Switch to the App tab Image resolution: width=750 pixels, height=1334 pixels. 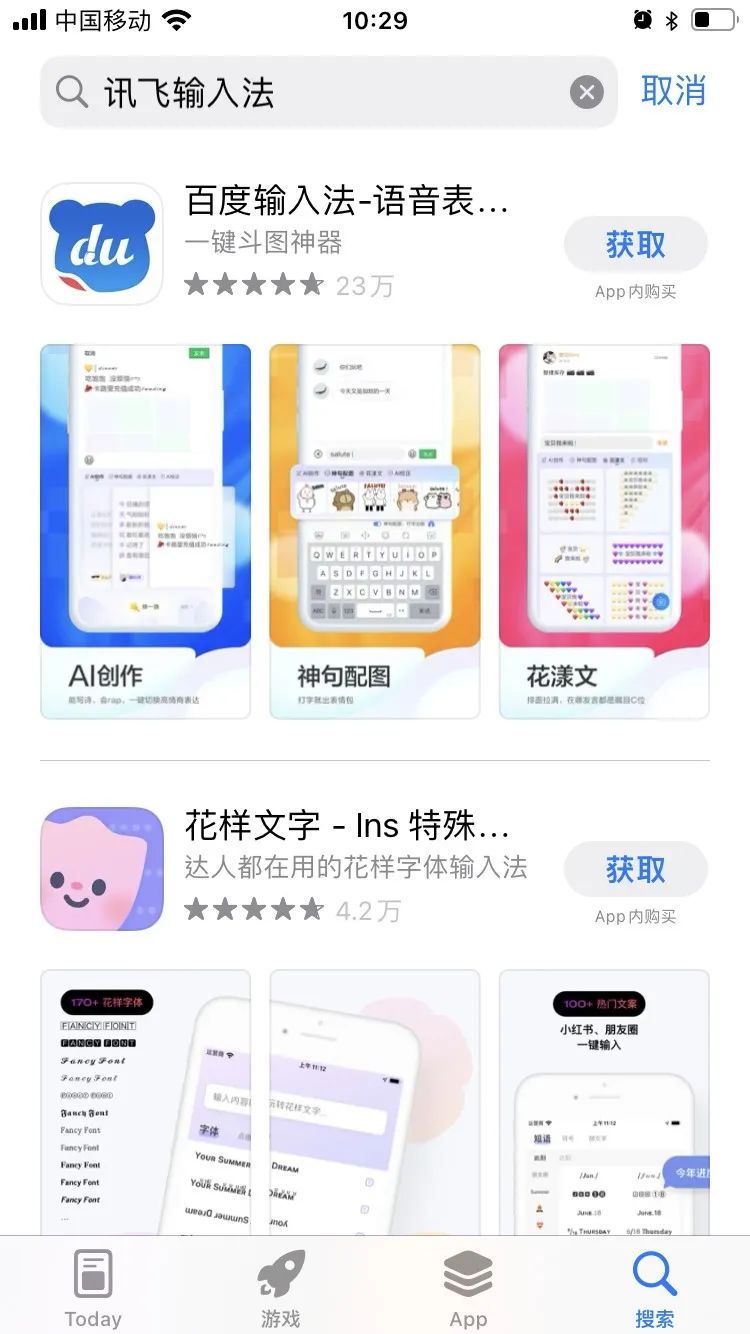468,1288
